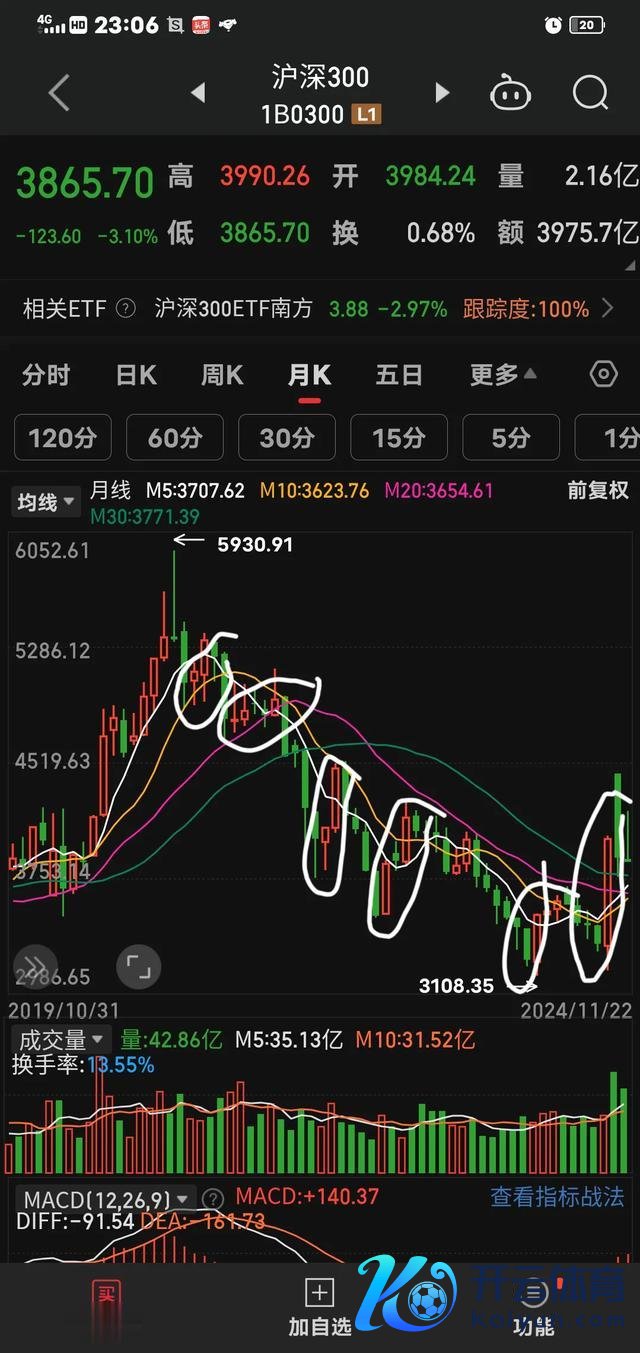Add the index via 加自选

point(319,1307)
